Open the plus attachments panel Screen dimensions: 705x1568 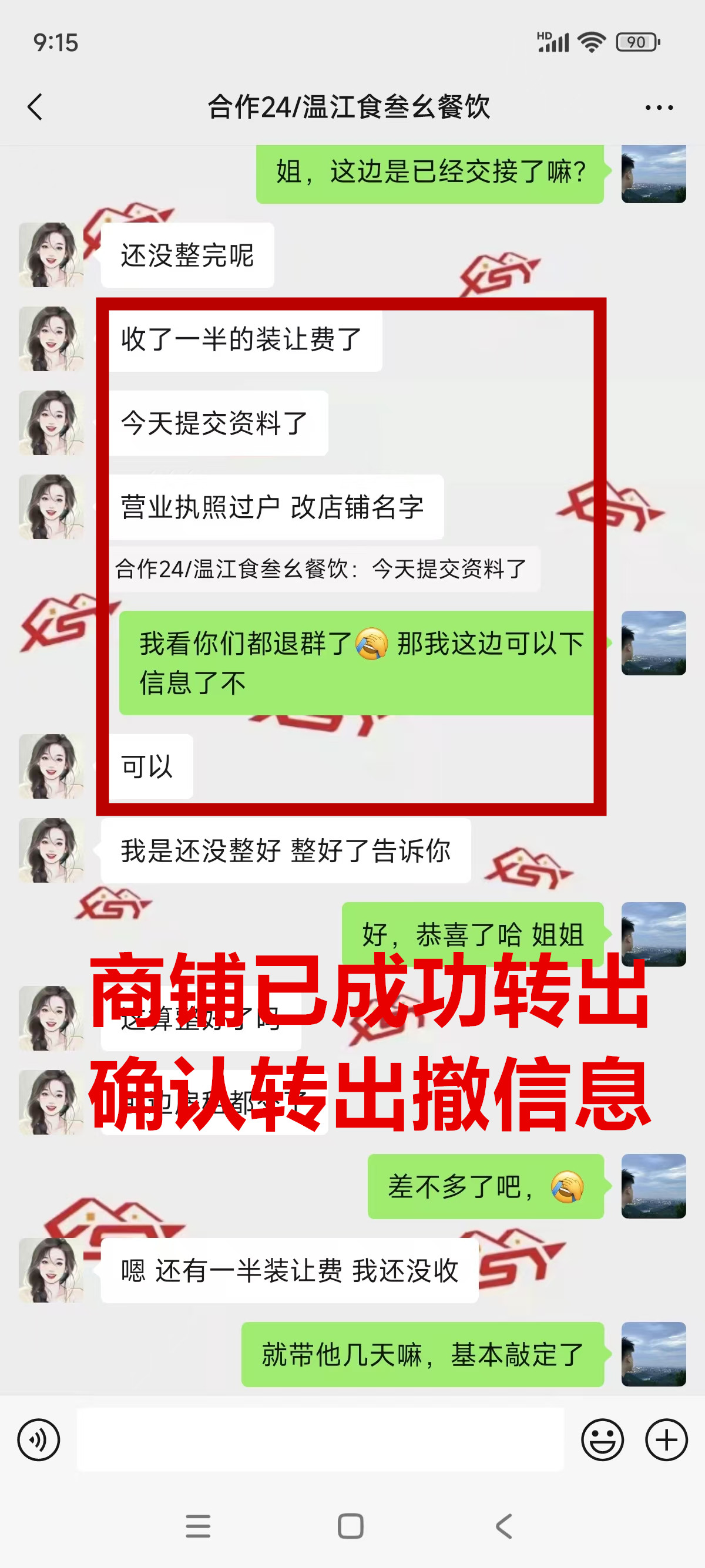[666, 1439]
